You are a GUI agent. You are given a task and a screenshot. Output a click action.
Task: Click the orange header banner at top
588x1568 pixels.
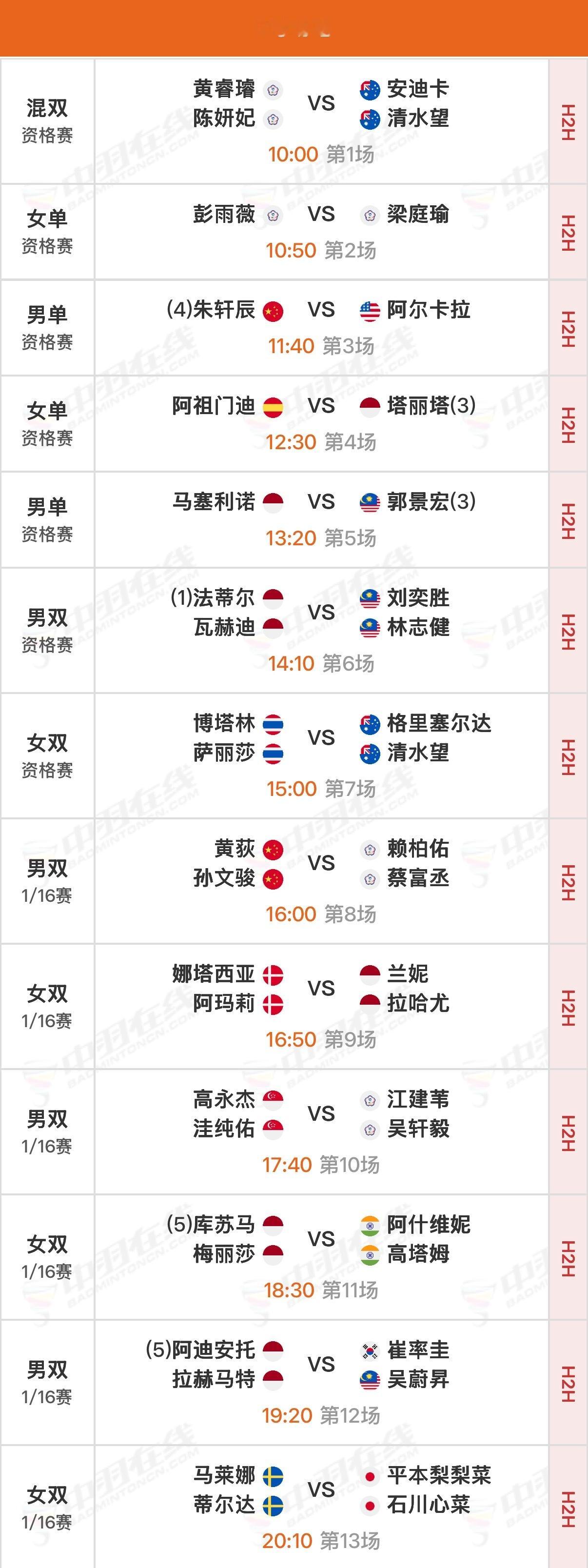click(294, 27)
